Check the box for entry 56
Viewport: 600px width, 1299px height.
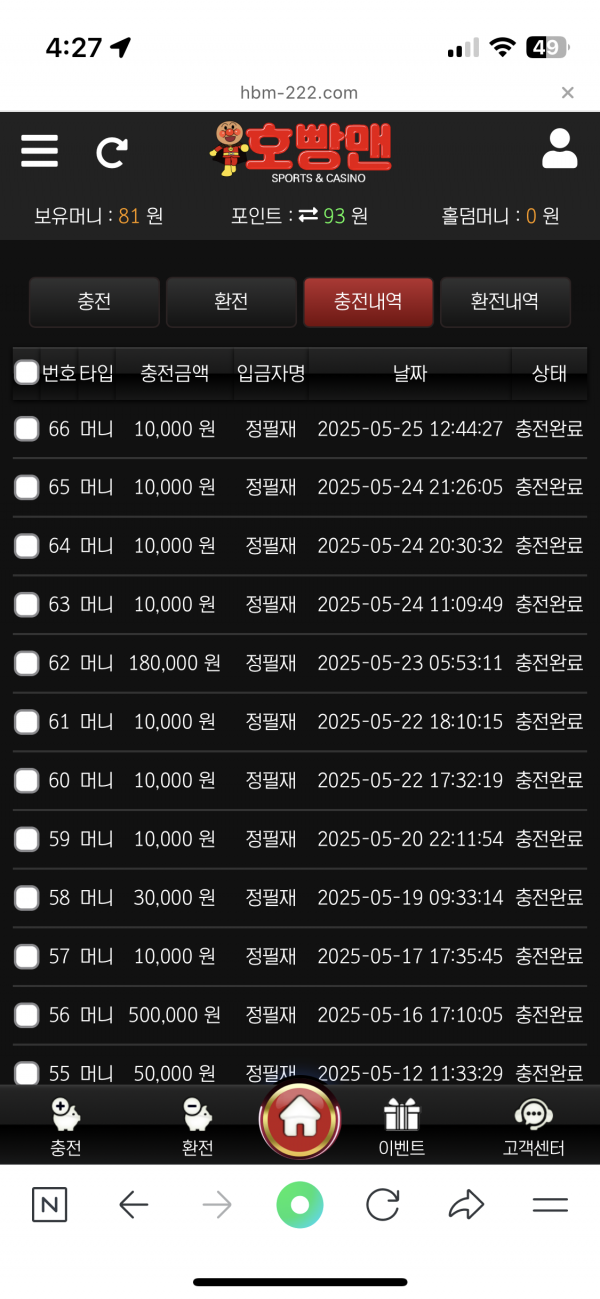point(26,1015)
